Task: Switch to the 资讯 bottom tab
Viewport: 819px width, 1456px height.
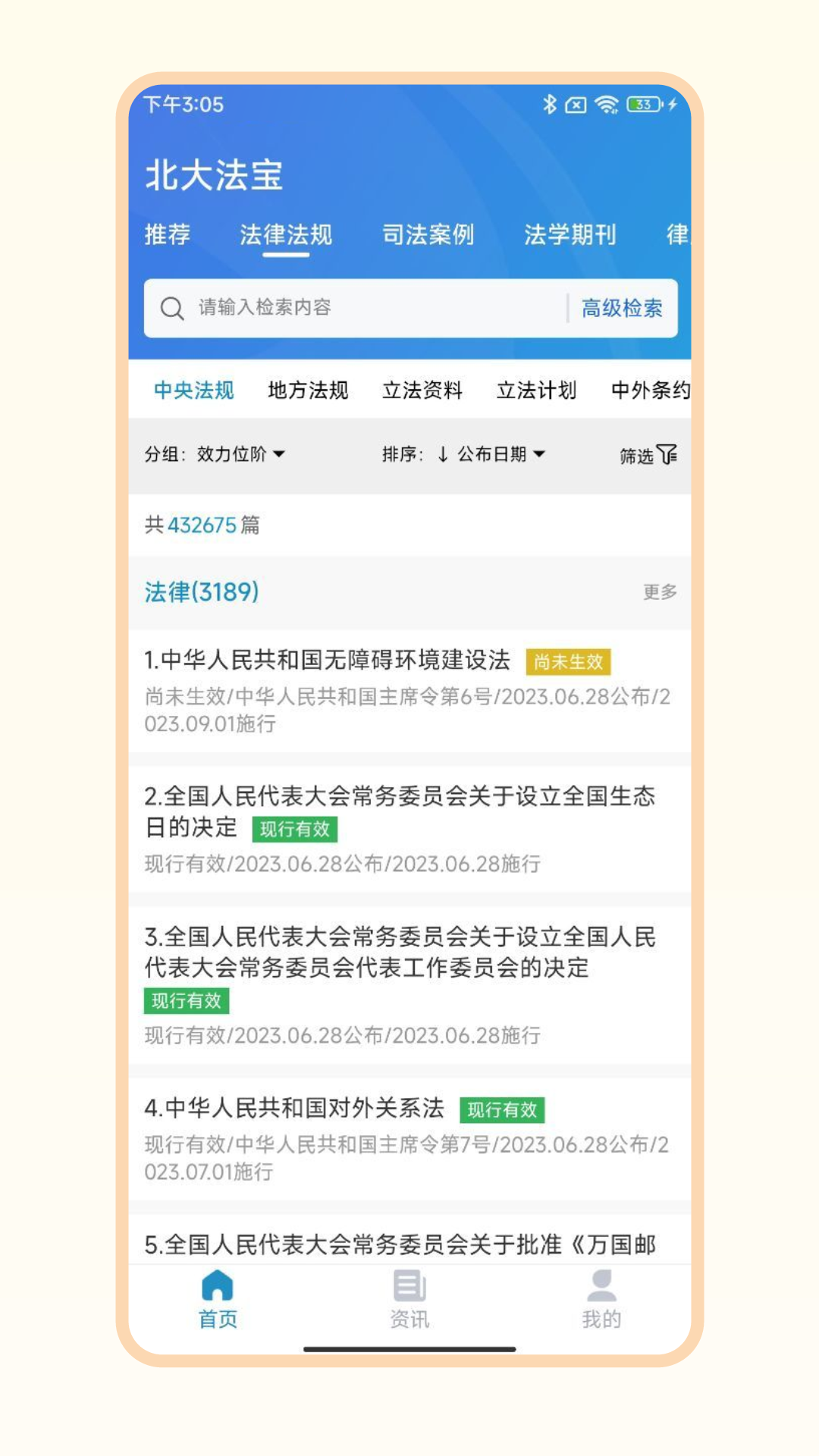Action: coord(409,1300)
